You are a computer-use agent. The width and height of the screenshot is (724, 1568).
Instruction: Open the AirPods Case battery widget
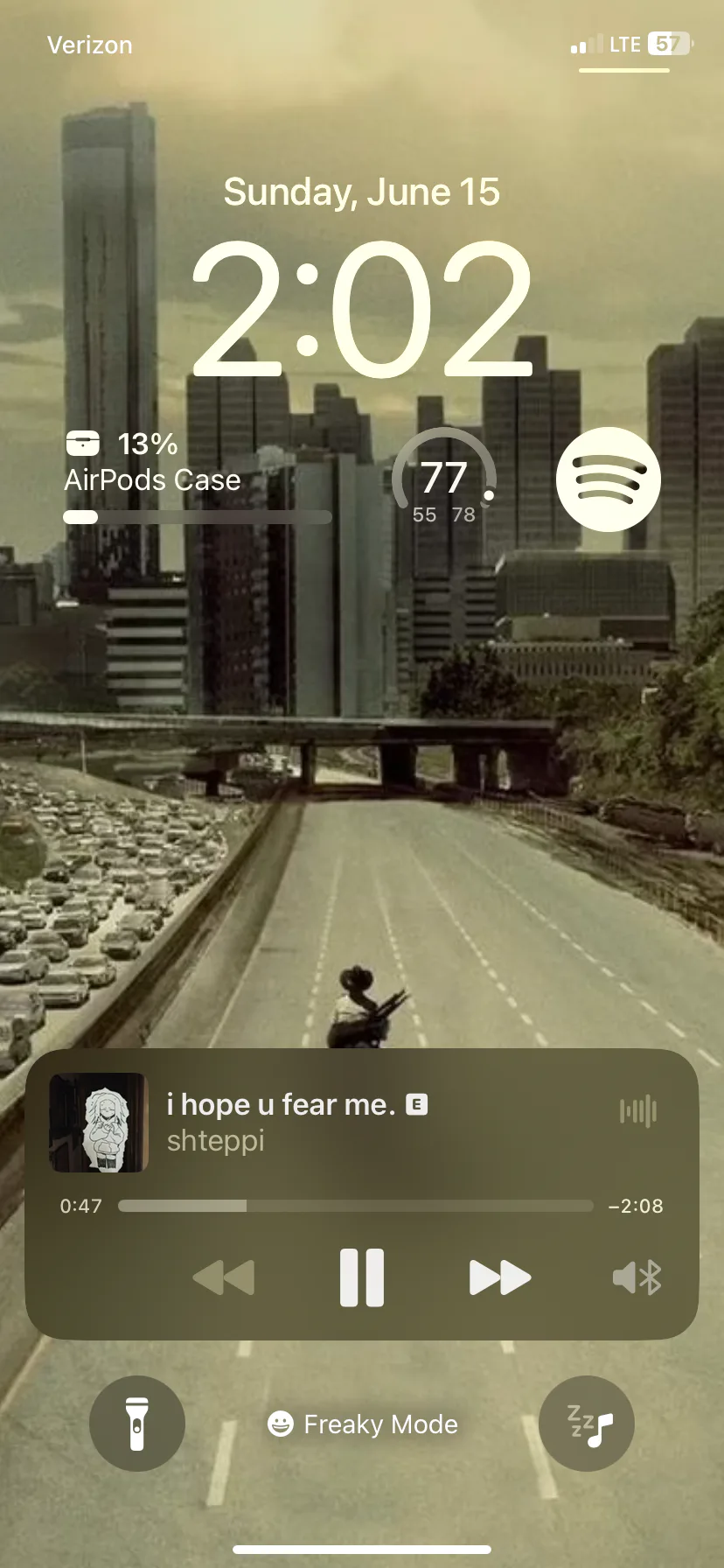[198, 479]
